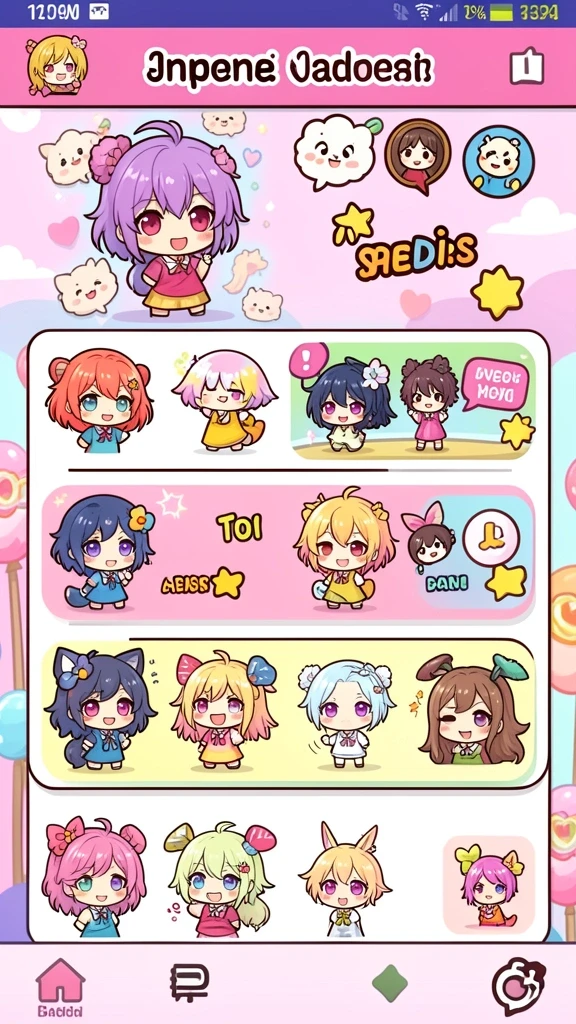Open the small peach tile with pink-haired girl

[488, 884]
